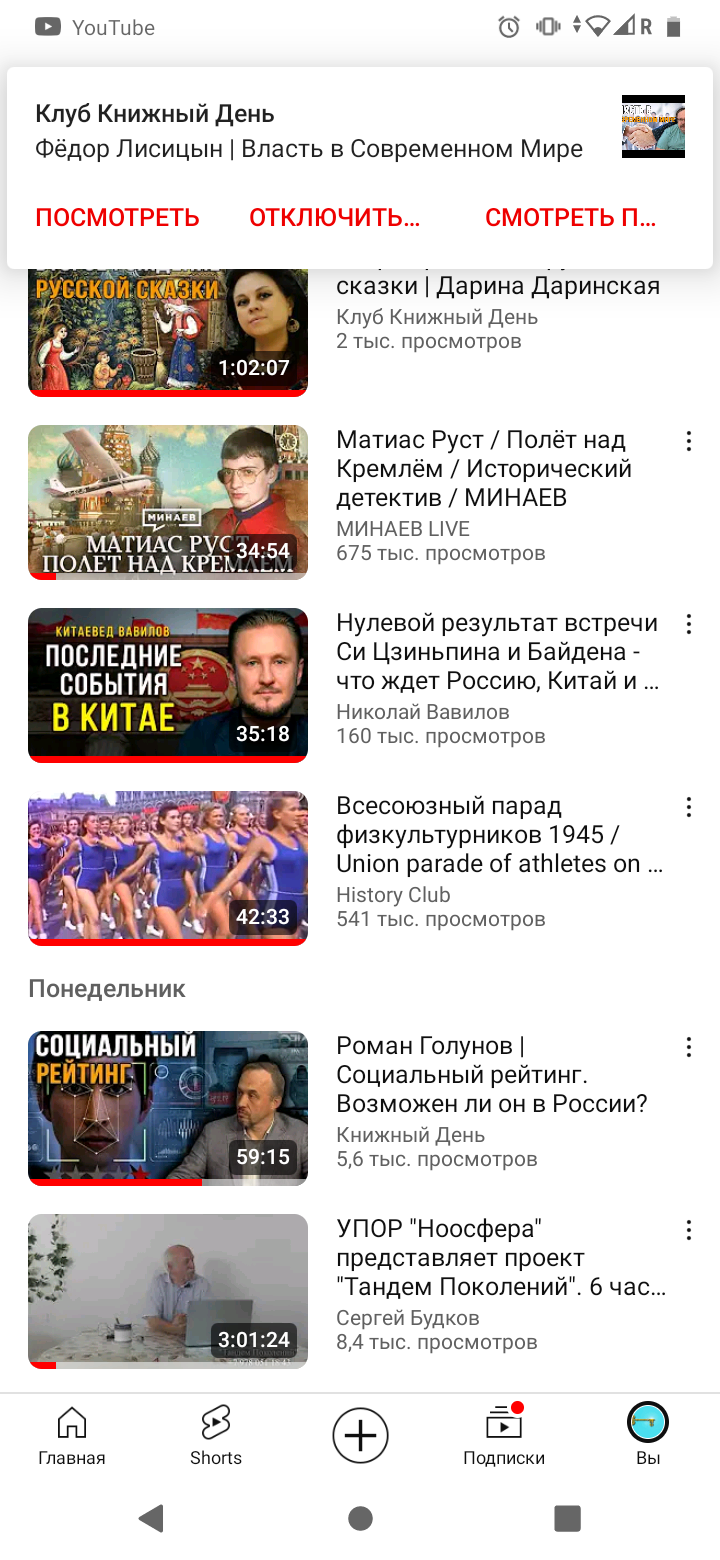Tap the plus create button
The height and width of the screenshot is (1560, 720).
[360, 1436]
